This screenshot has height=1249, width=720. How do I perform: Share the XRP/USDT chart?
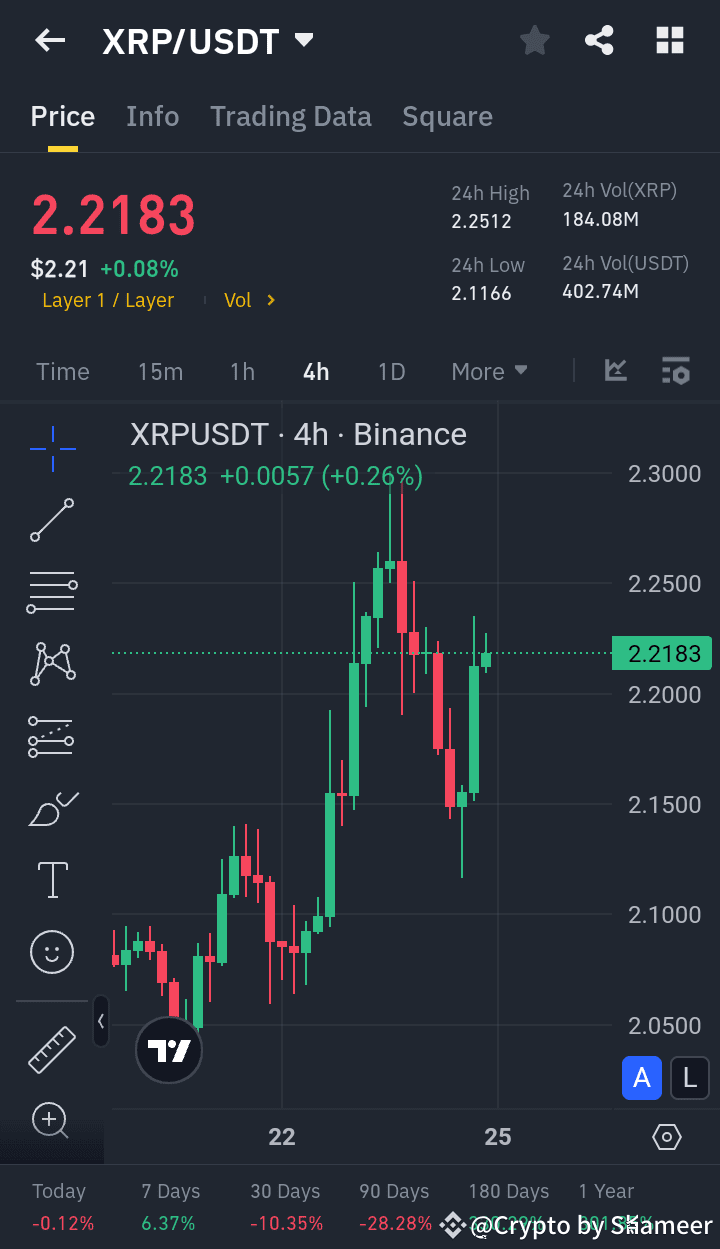tap(599, 40)
